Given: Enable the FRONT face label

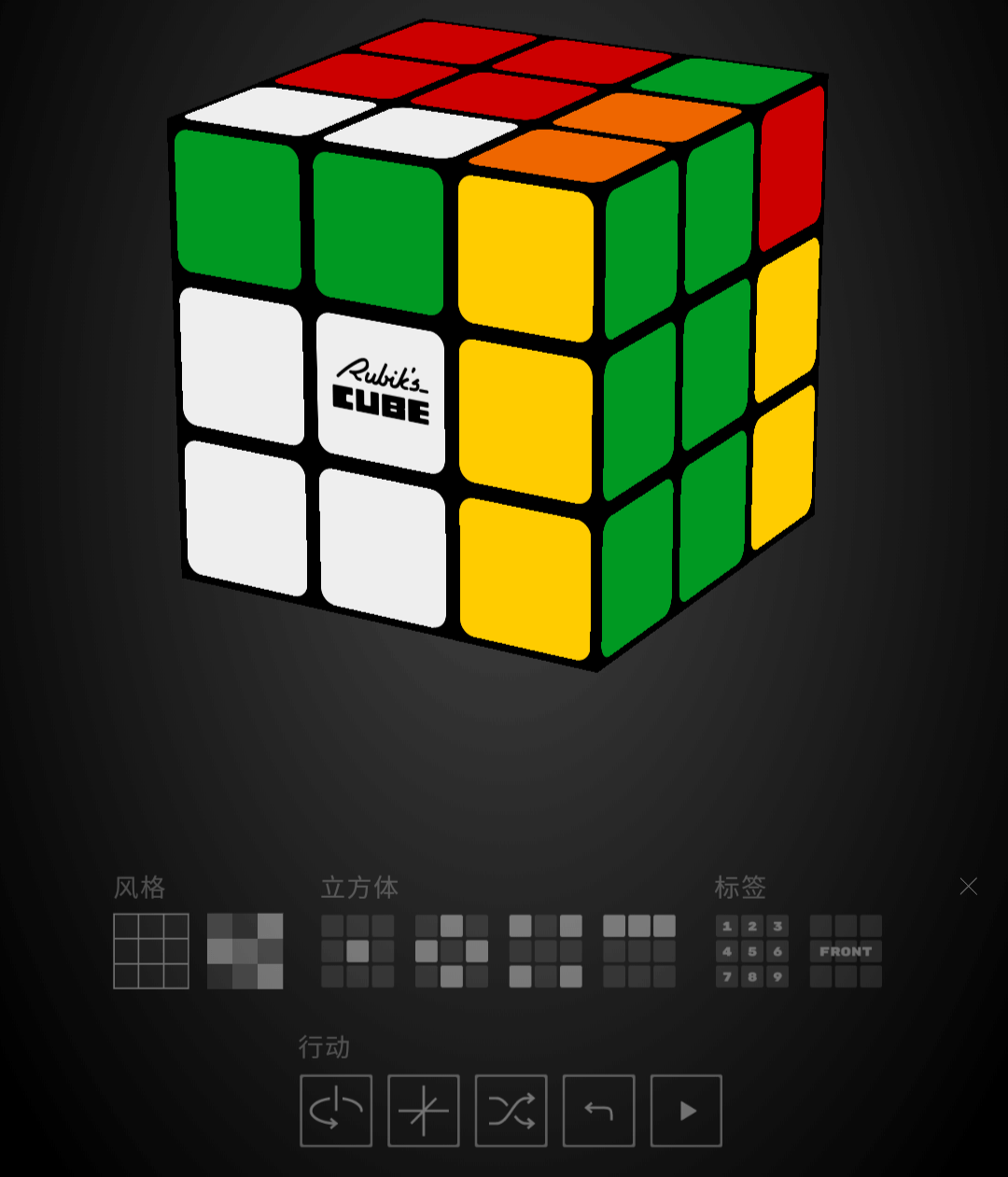Looking at the screenshot, I should pyautogui.click(x=846, y=951).
